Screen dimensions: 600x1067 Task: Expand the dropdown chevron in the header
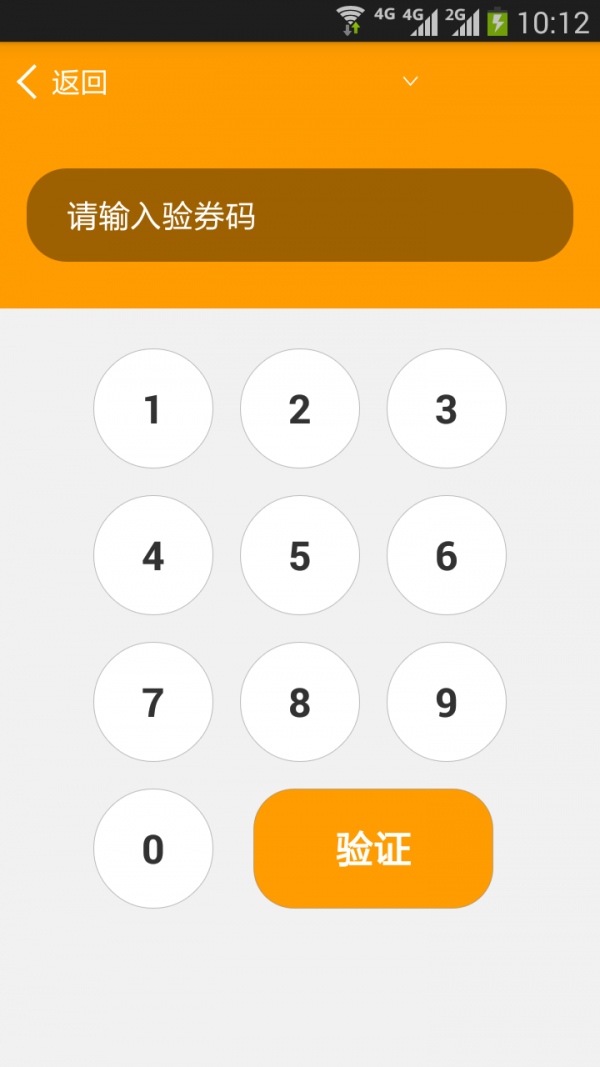coord(410,82)
